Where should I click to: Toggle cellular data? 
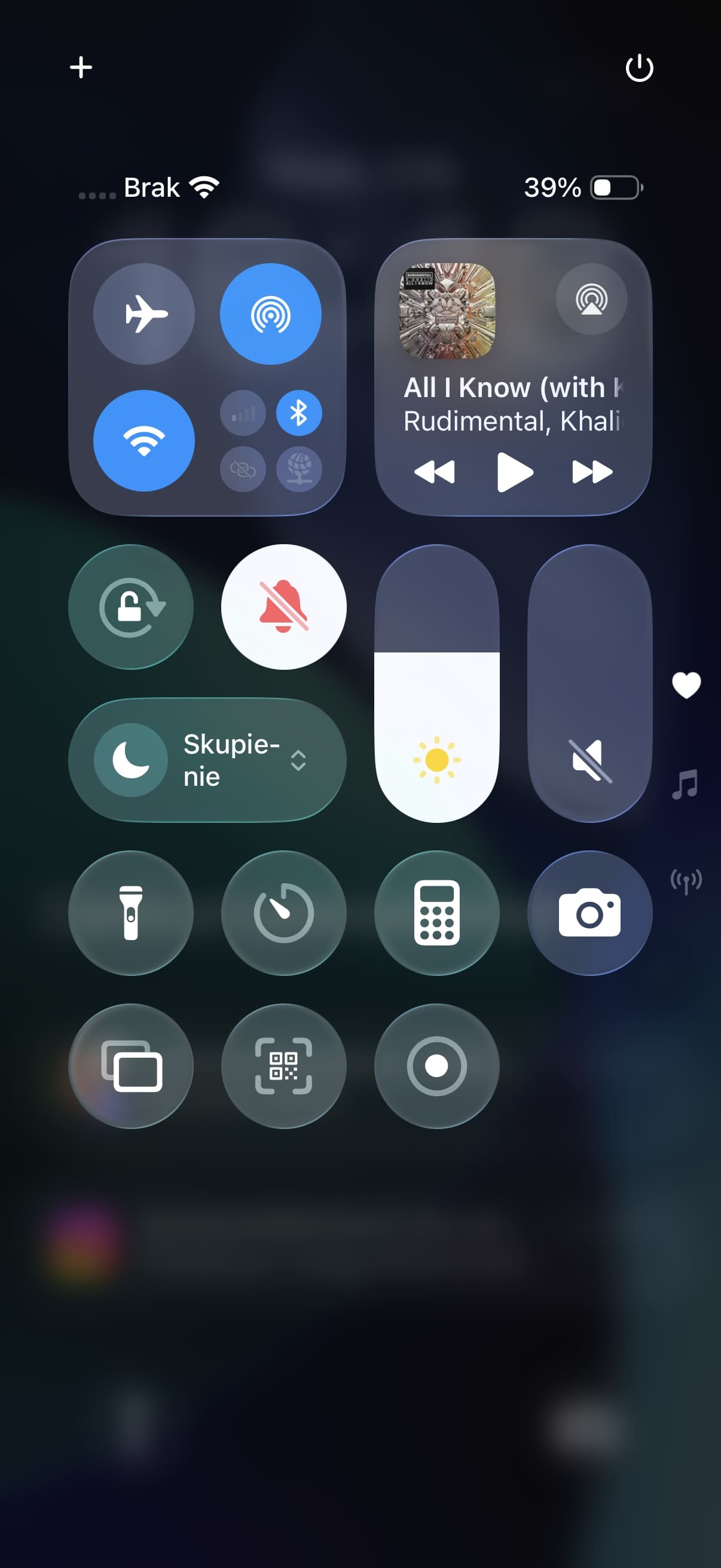[243, 413]
